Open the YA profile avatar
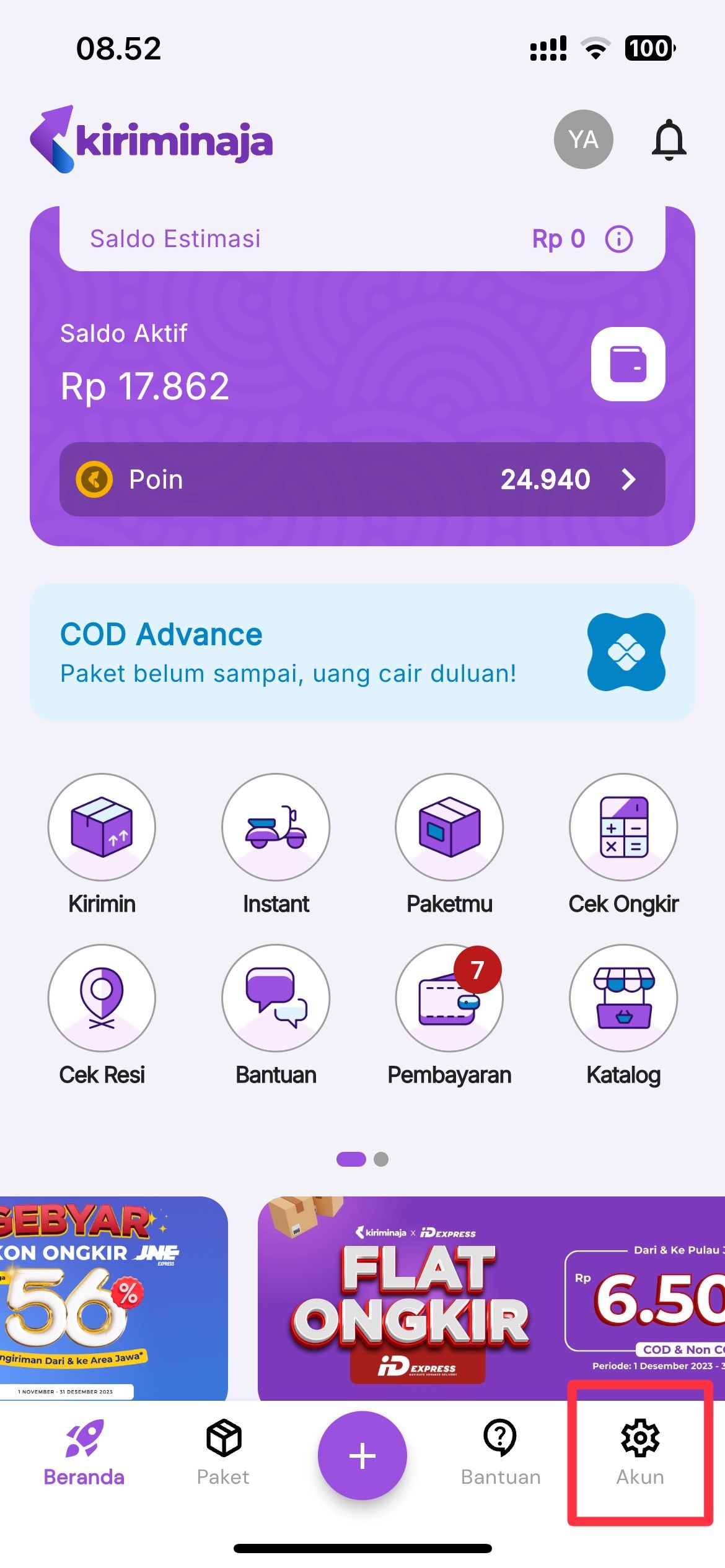The height and width of the screenshot is (1568, 725). pos(583,139)
